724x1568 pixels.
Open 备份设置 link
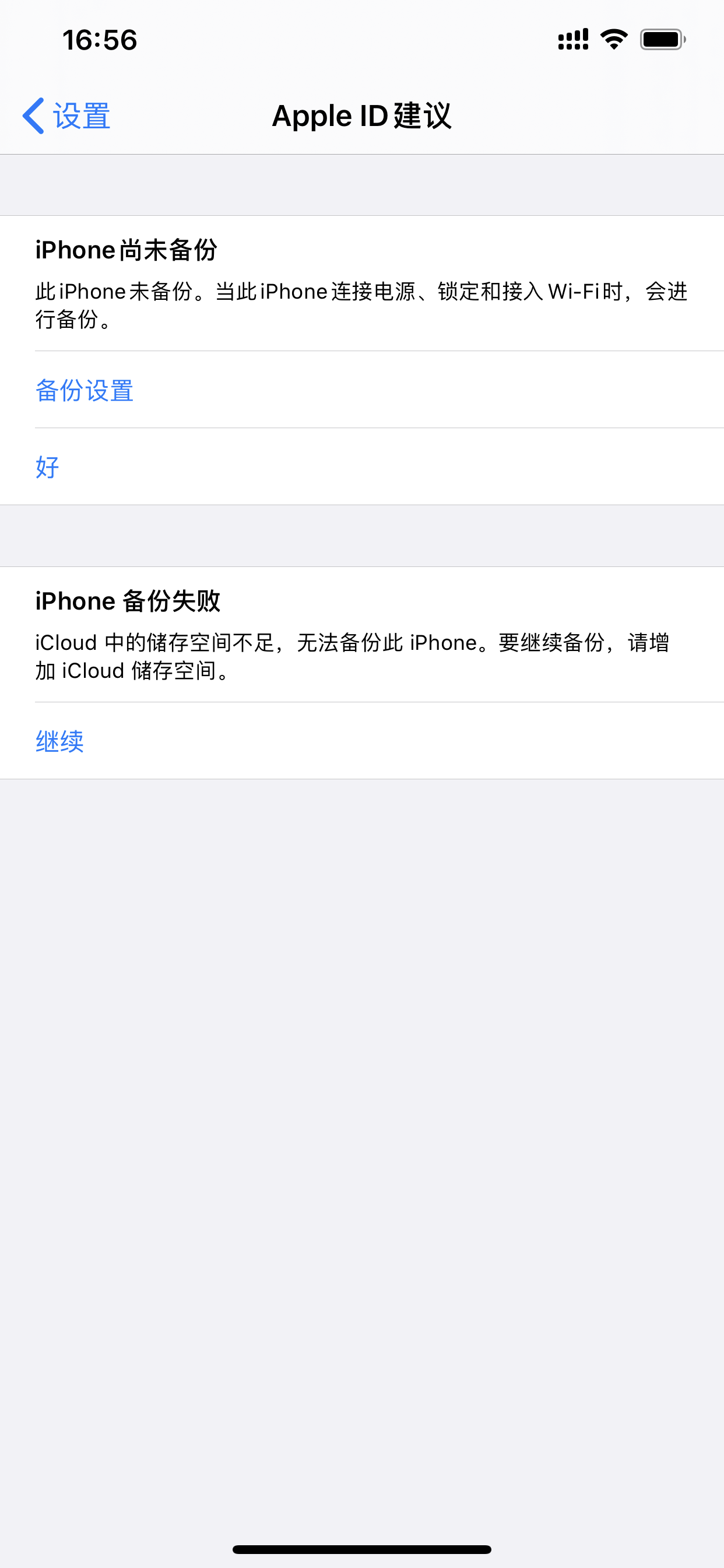coord(85,390)
